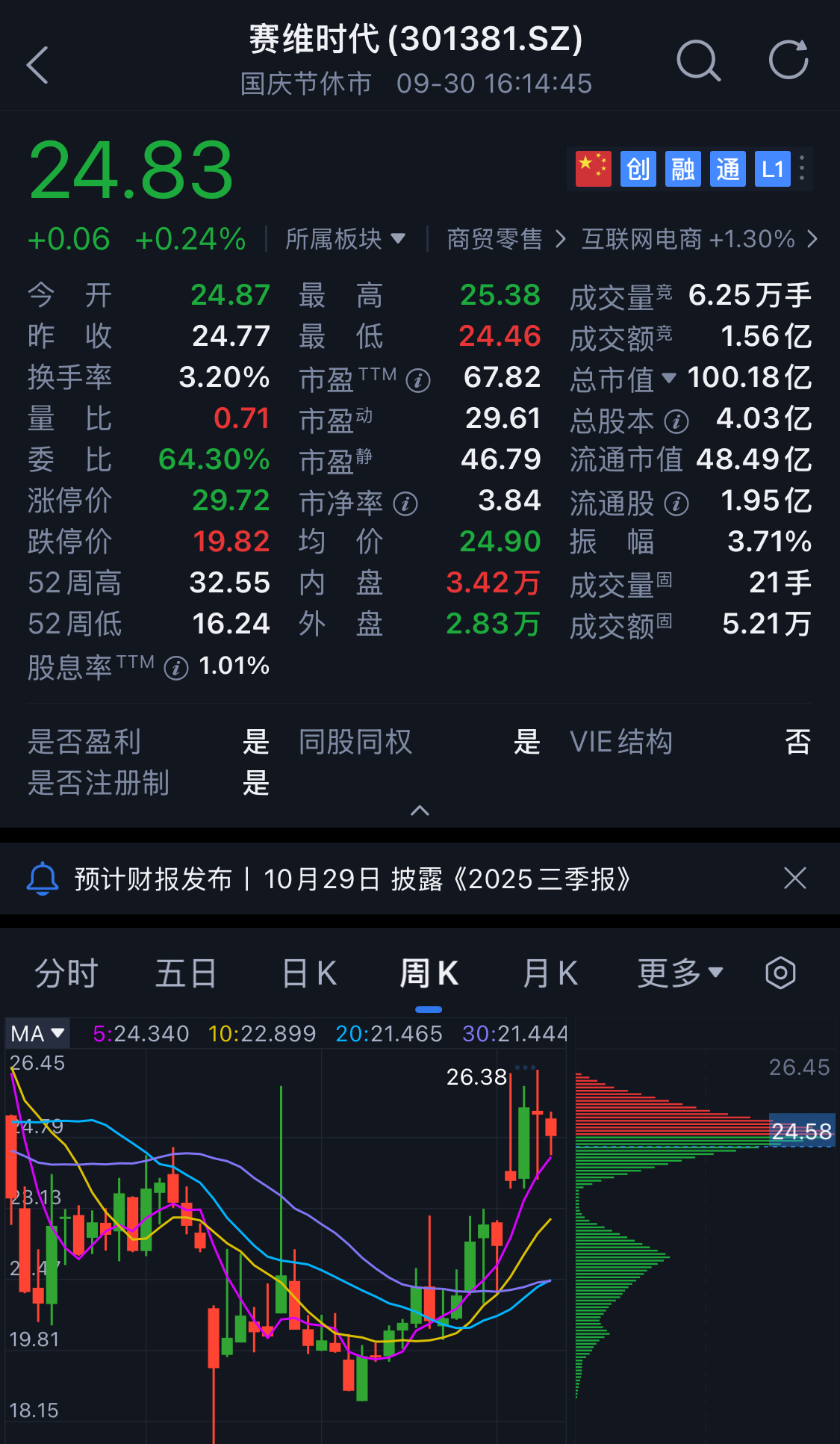Tap the 市盈TTM info icon
The image size is (840, 1444).
[x=418, y=381]
